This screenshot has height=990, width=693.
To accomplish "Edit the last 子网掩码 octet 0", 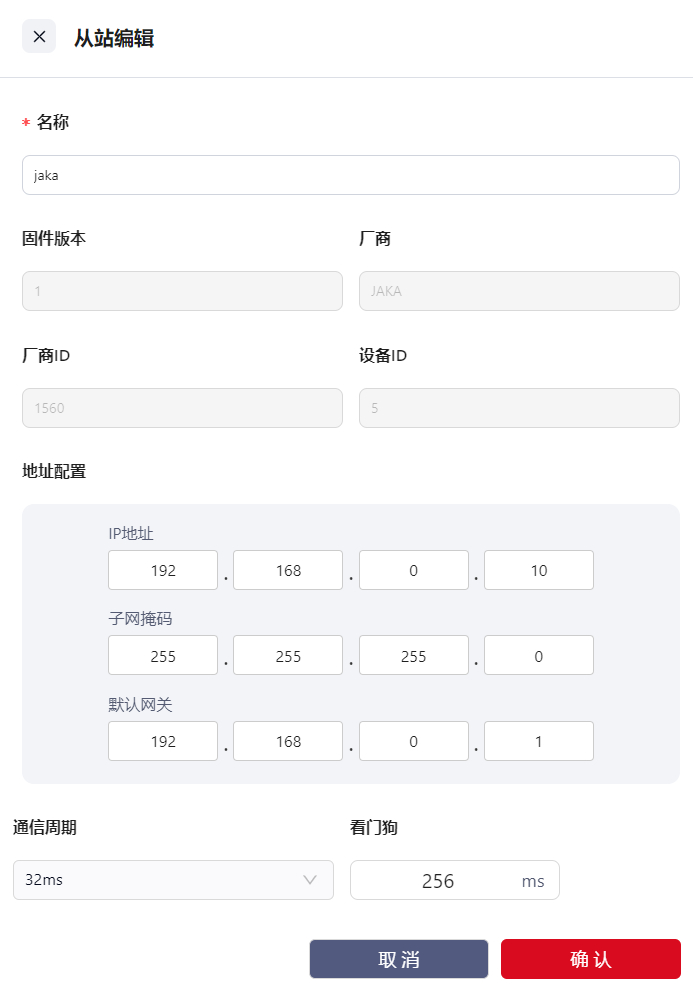I will (539, 656).
